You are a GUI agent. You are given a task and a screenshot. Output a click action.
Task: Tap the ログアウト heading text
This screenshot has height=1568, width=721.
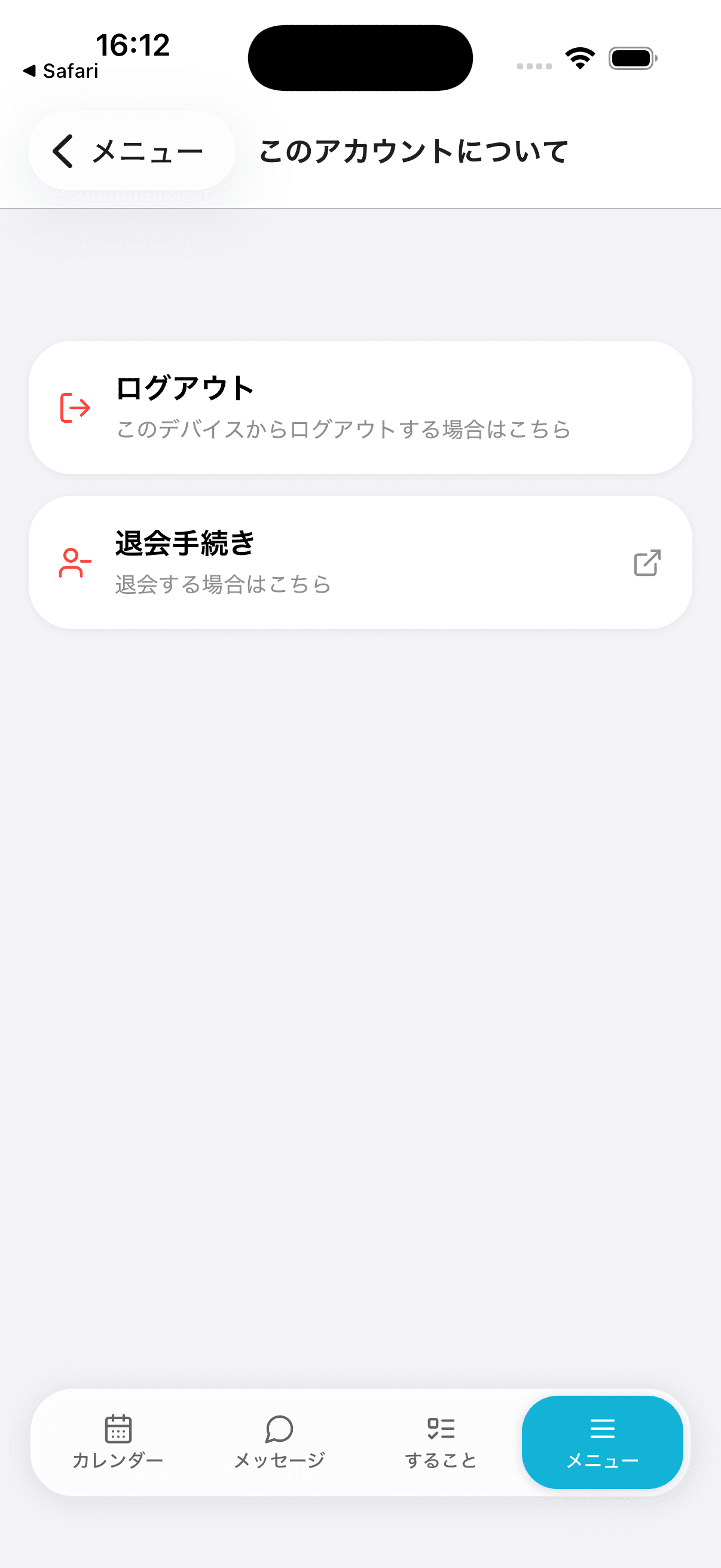184,388
